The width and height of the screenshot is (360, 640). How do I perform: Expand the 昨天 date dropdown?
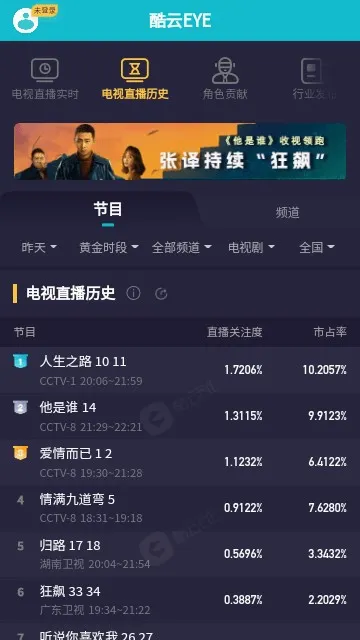[39, 247]
